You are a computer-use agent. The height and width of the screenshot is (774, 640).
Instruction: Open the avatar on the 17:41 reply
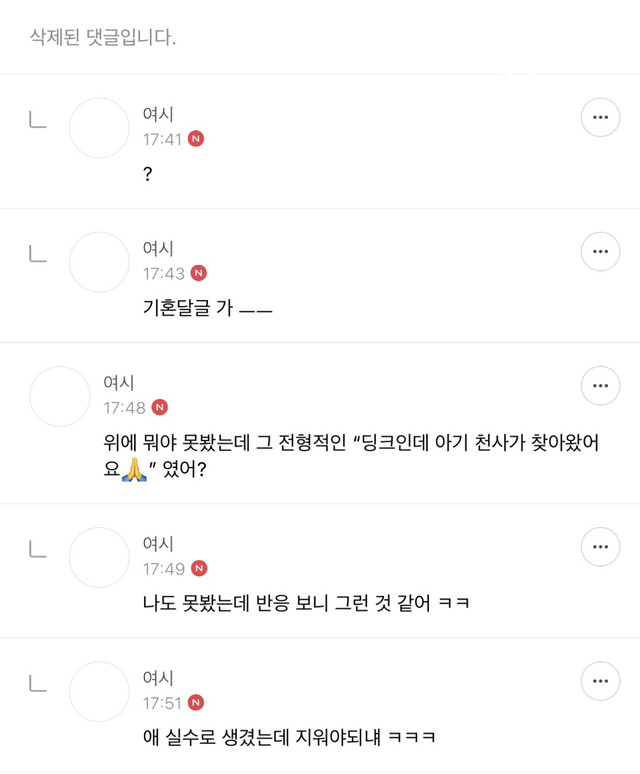click(x=99, y=128)
